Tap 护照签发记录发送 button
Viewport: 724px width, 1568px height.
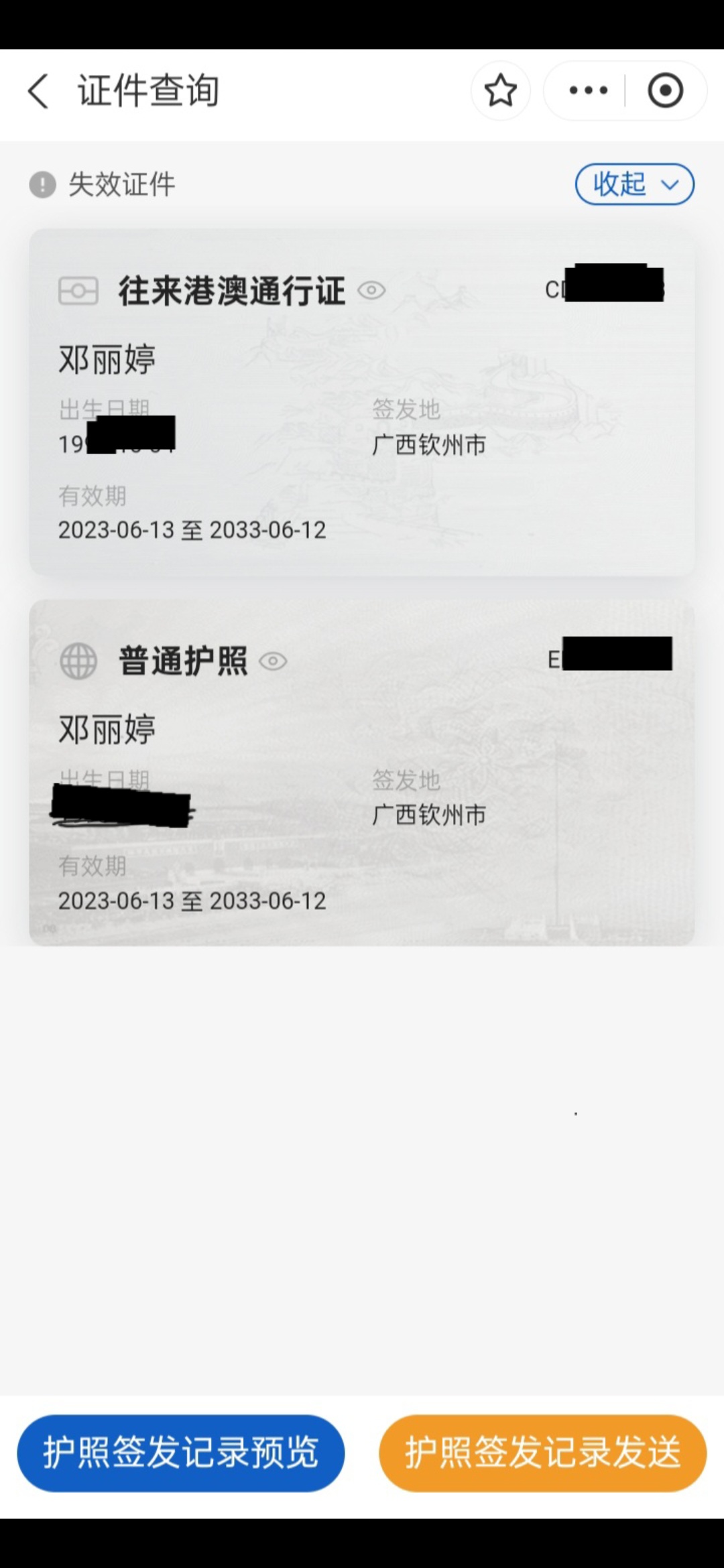543,1453
